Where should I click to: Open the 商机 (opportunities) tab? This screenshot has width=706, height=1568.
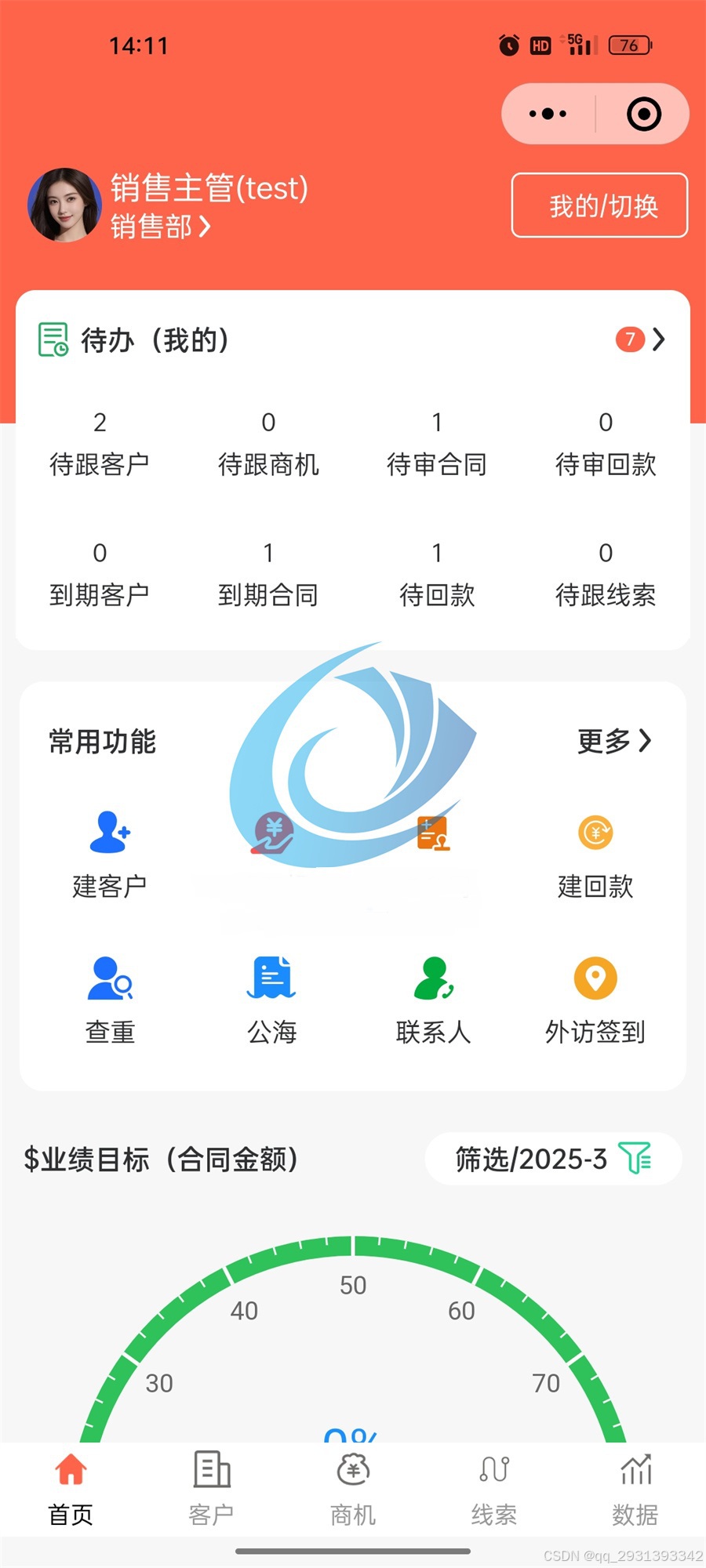point(353,1486)
